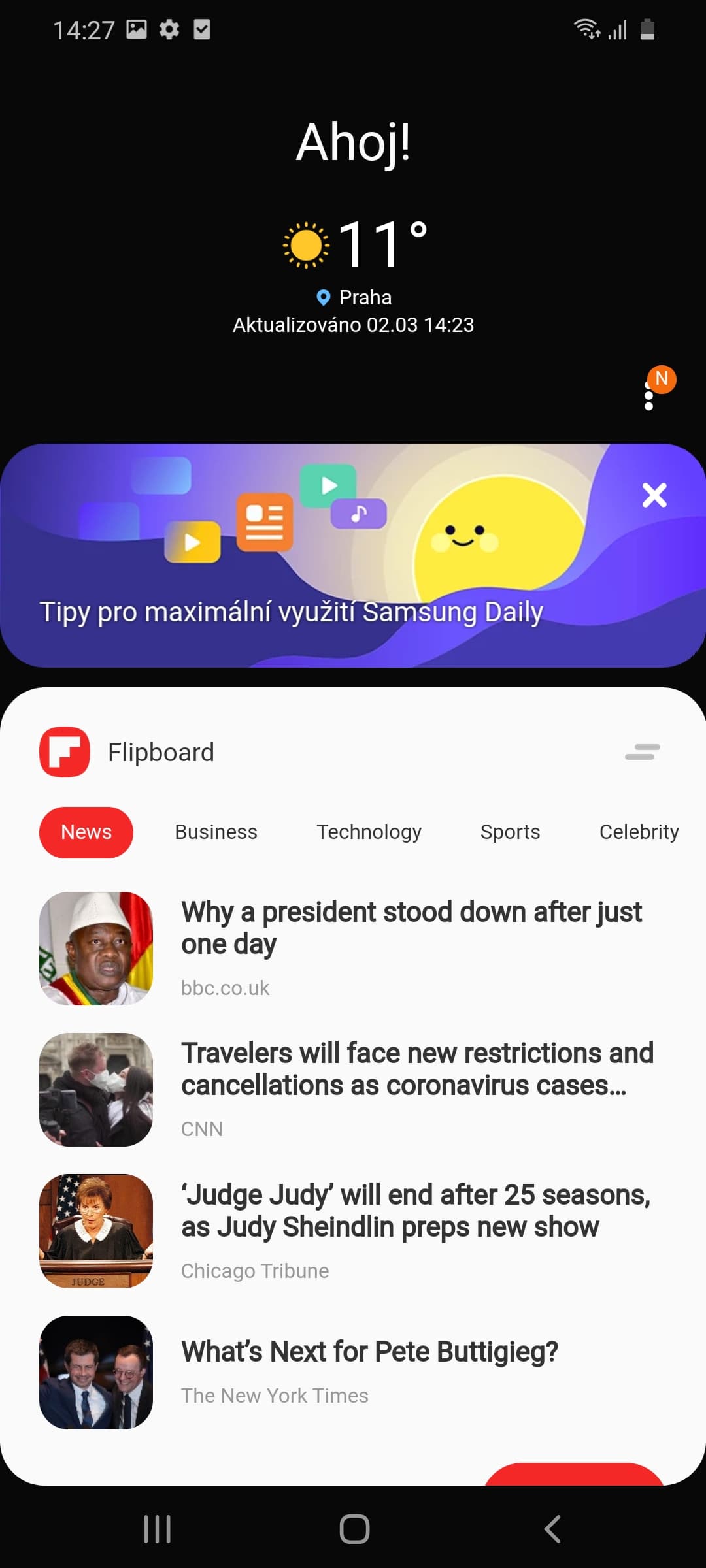Open the Flipboard app from its header

pos(127,752)
